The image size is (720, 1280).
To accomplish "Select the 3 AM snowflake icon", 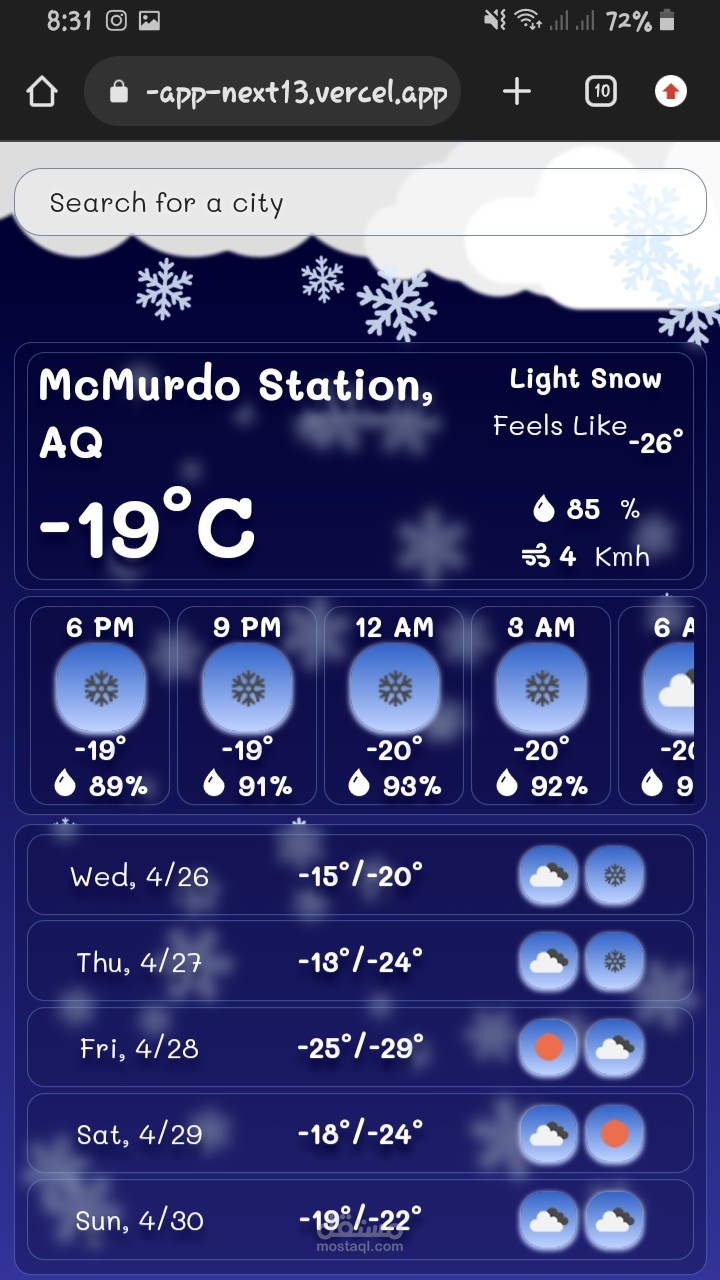I will click(540, 685).
